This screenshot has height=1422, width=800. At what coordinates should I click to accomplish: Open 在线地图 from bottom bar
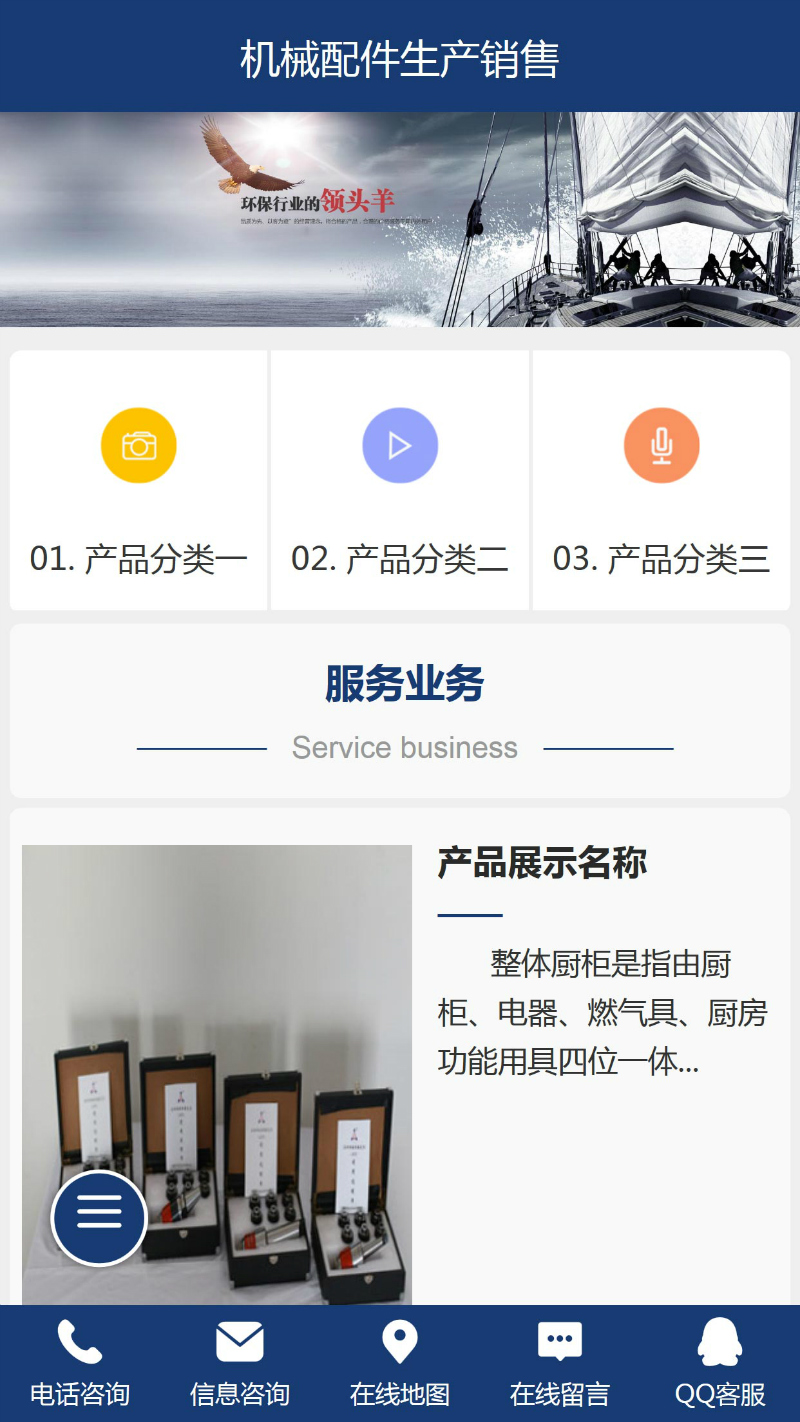[400, 1362]
